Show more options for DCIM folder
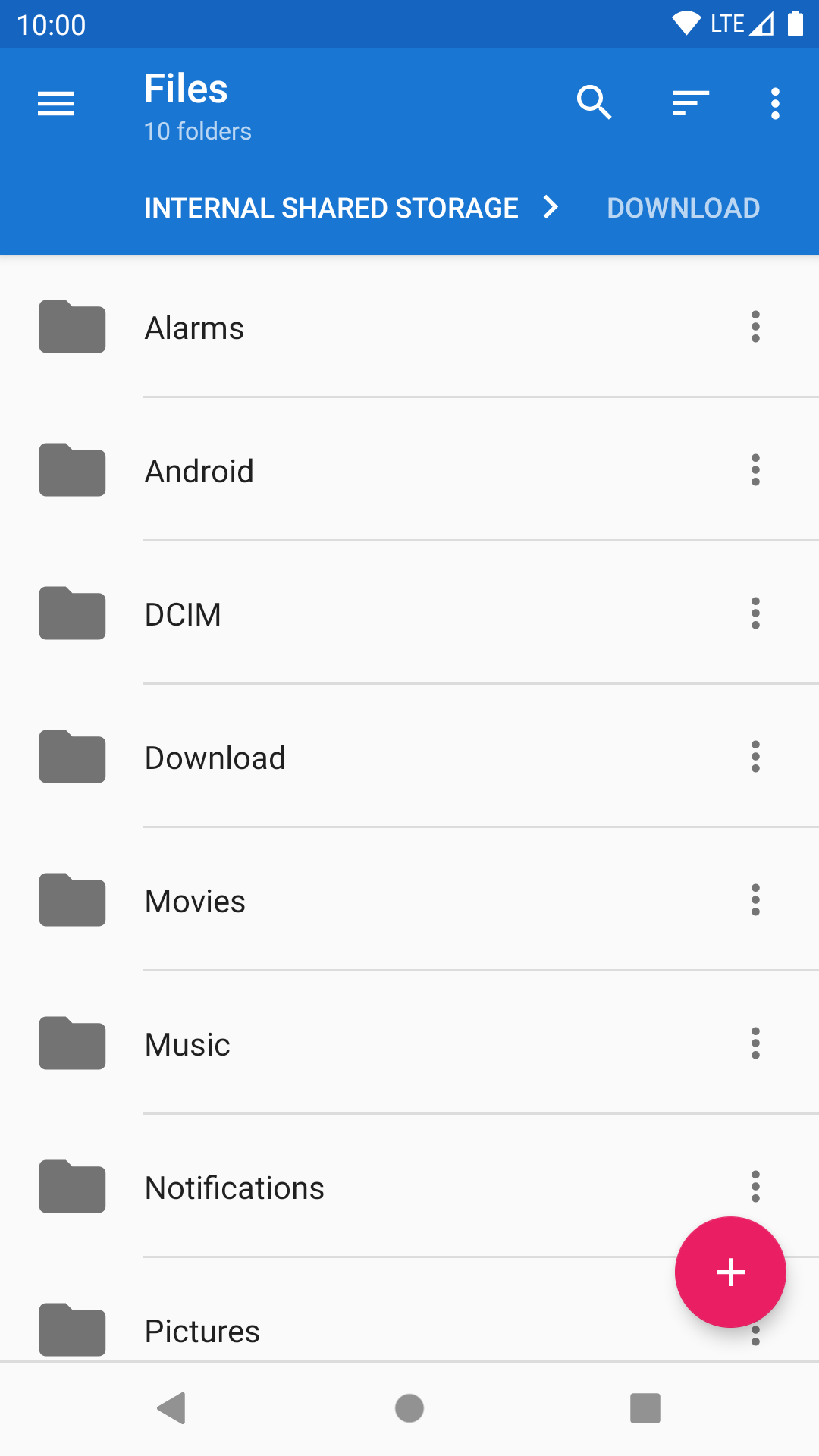 tap(755, 613)
